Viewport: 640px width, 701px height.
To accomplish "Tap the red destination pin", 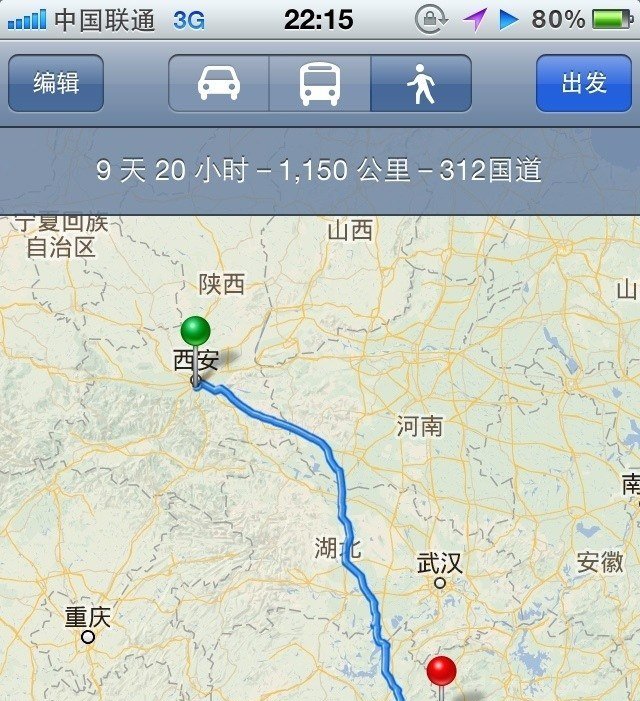I will point(441,672).
